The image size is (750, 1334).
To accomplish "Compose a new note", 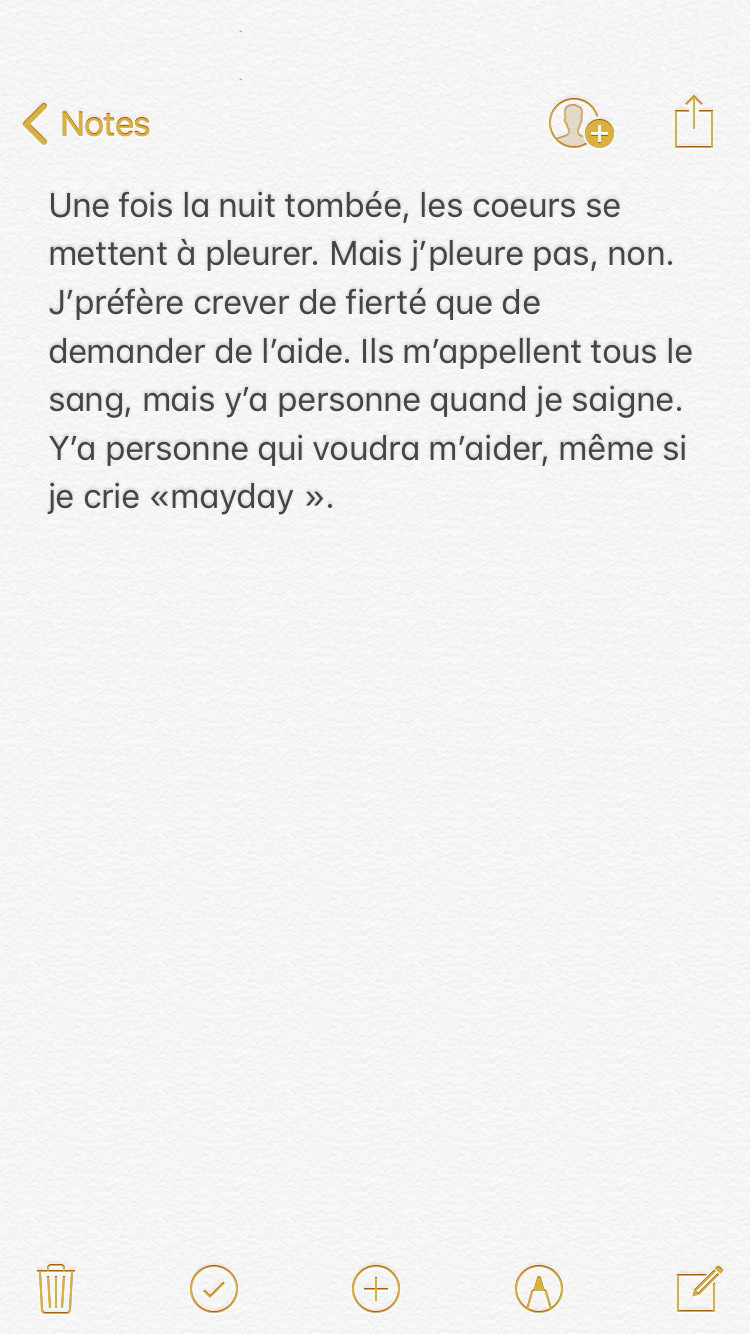I will click(699, 1288).
